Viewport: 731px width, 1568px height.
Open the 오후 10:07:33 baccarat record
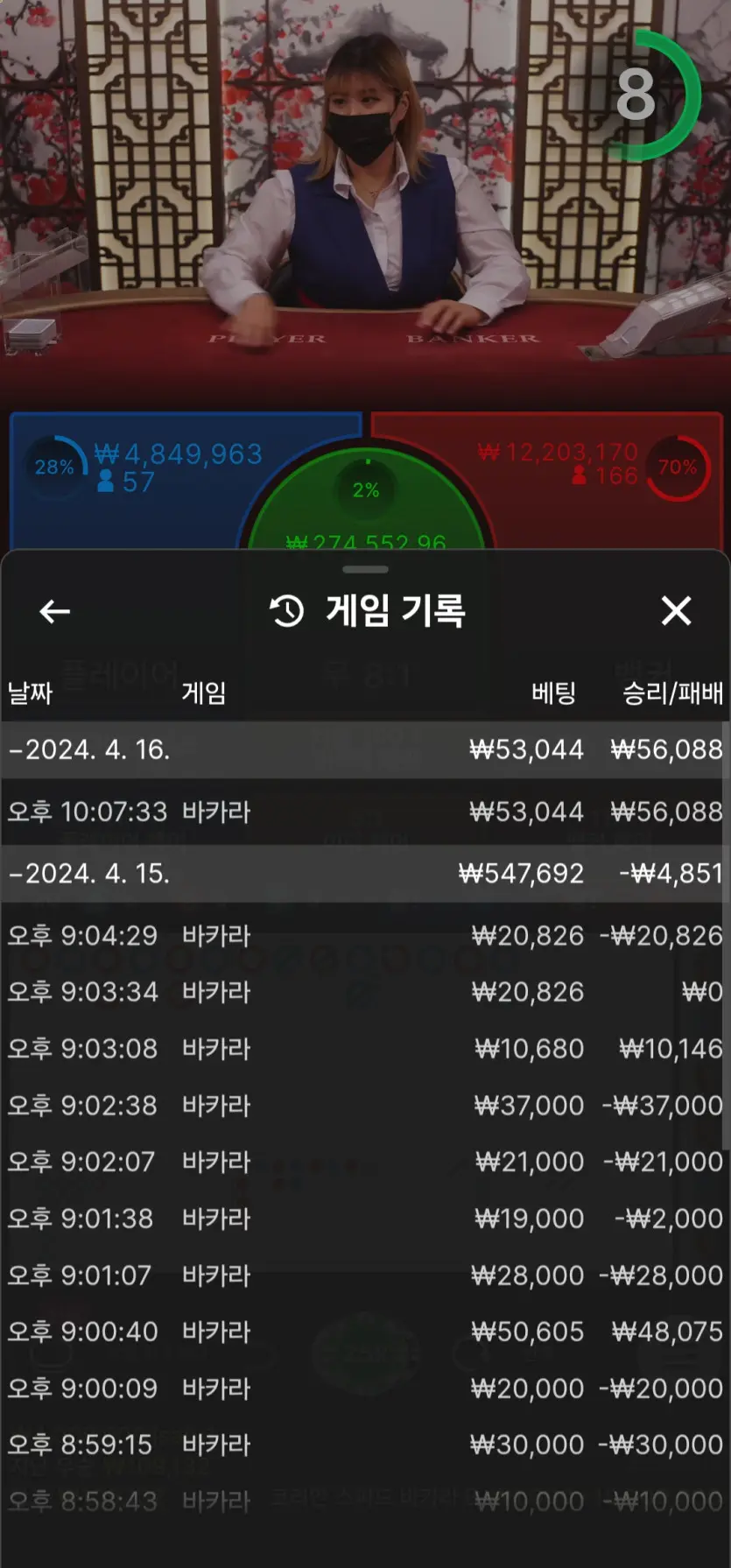[365, 812]
